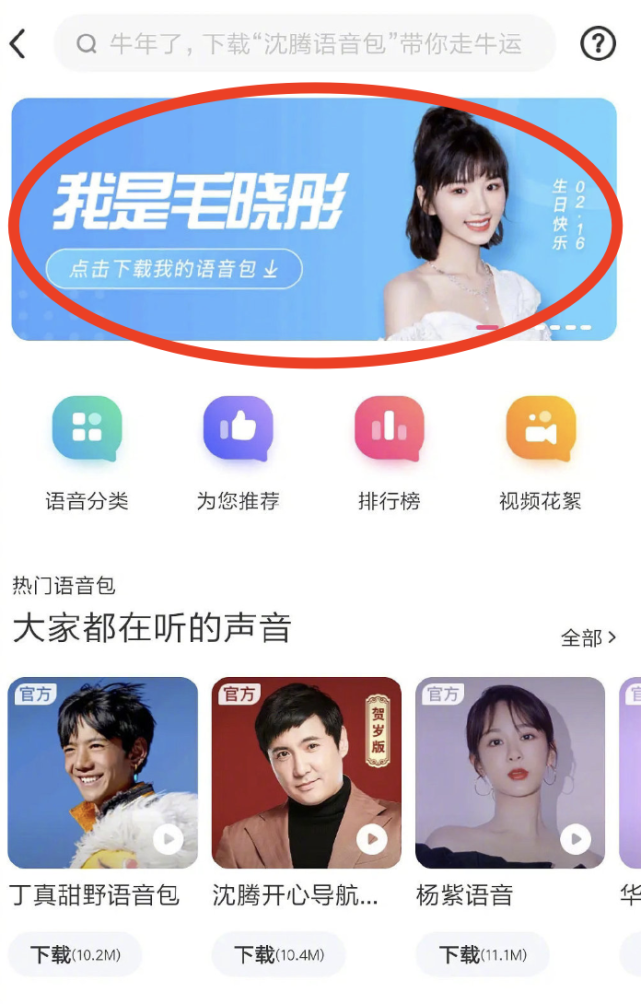The width and height of the screenshot is (641, 1004).
Task: Preview play 沈腾开心导航 voice pack
Action: click(x=372, y=839)
